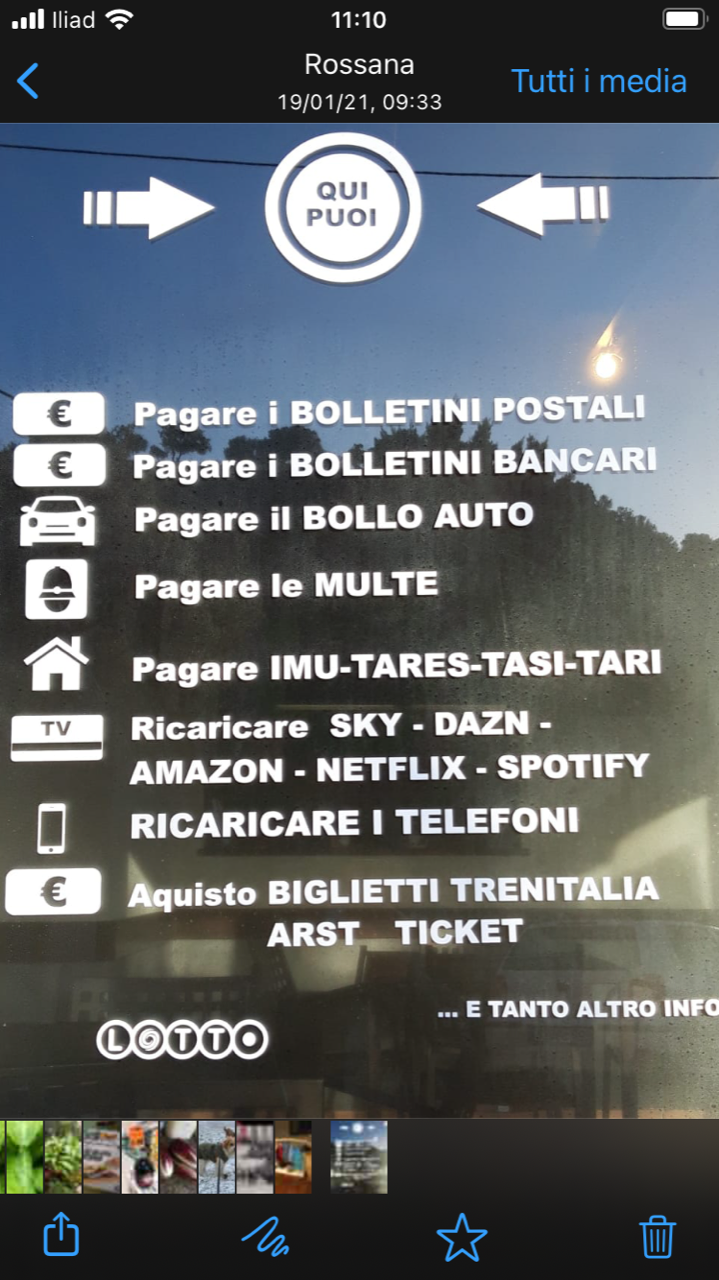Go back to the chat with Rossana

(29, 81)
